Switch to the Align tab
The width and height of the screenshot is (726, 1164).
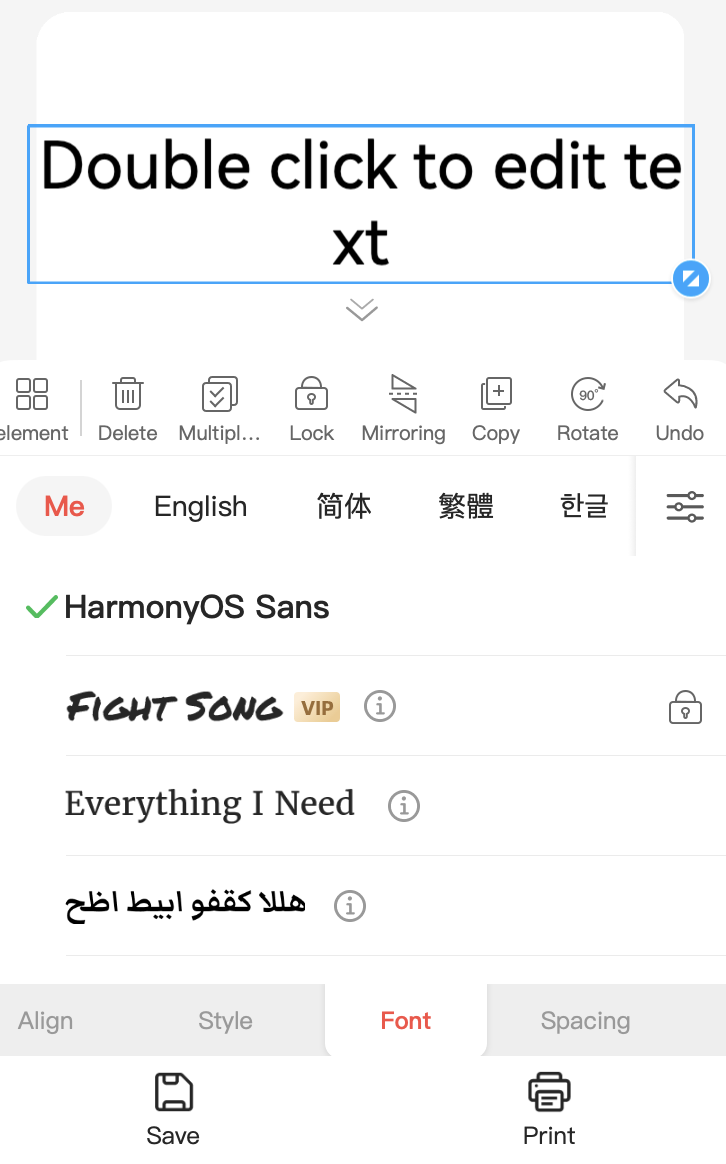click(x=46, y=1021)
